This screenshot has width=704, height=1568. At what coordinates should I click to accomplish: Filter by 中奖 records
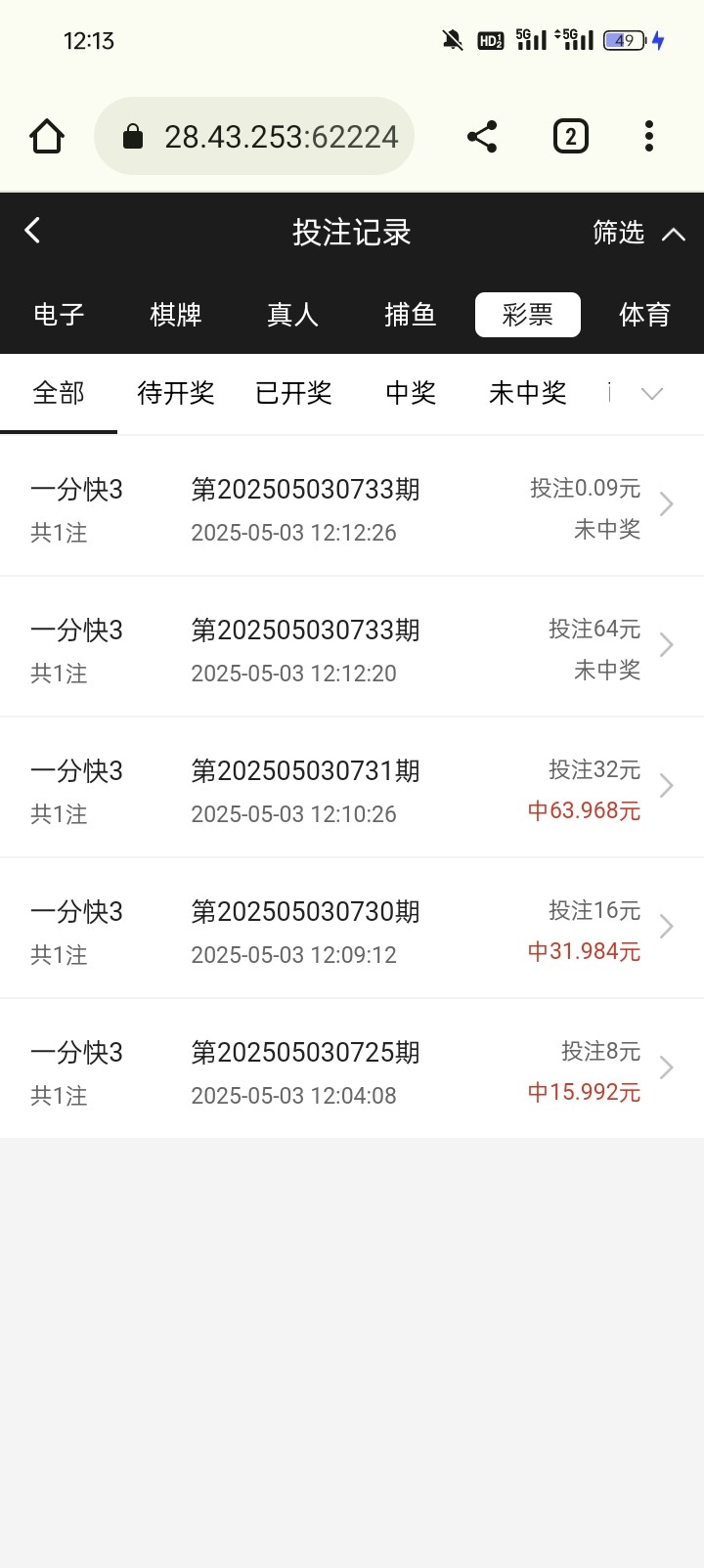click(x=411, y=393)
